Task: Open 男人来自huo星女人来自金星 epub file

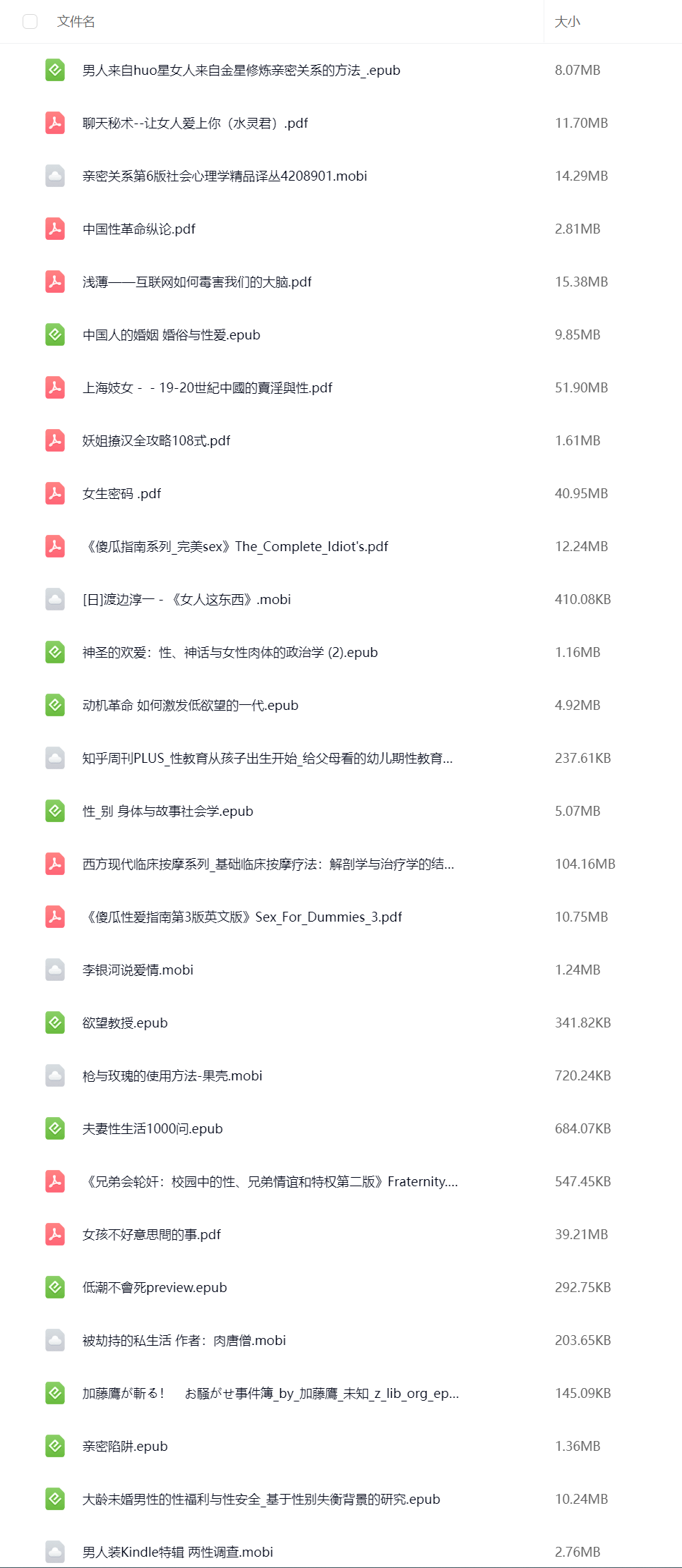Action: (x=241, y=71)
